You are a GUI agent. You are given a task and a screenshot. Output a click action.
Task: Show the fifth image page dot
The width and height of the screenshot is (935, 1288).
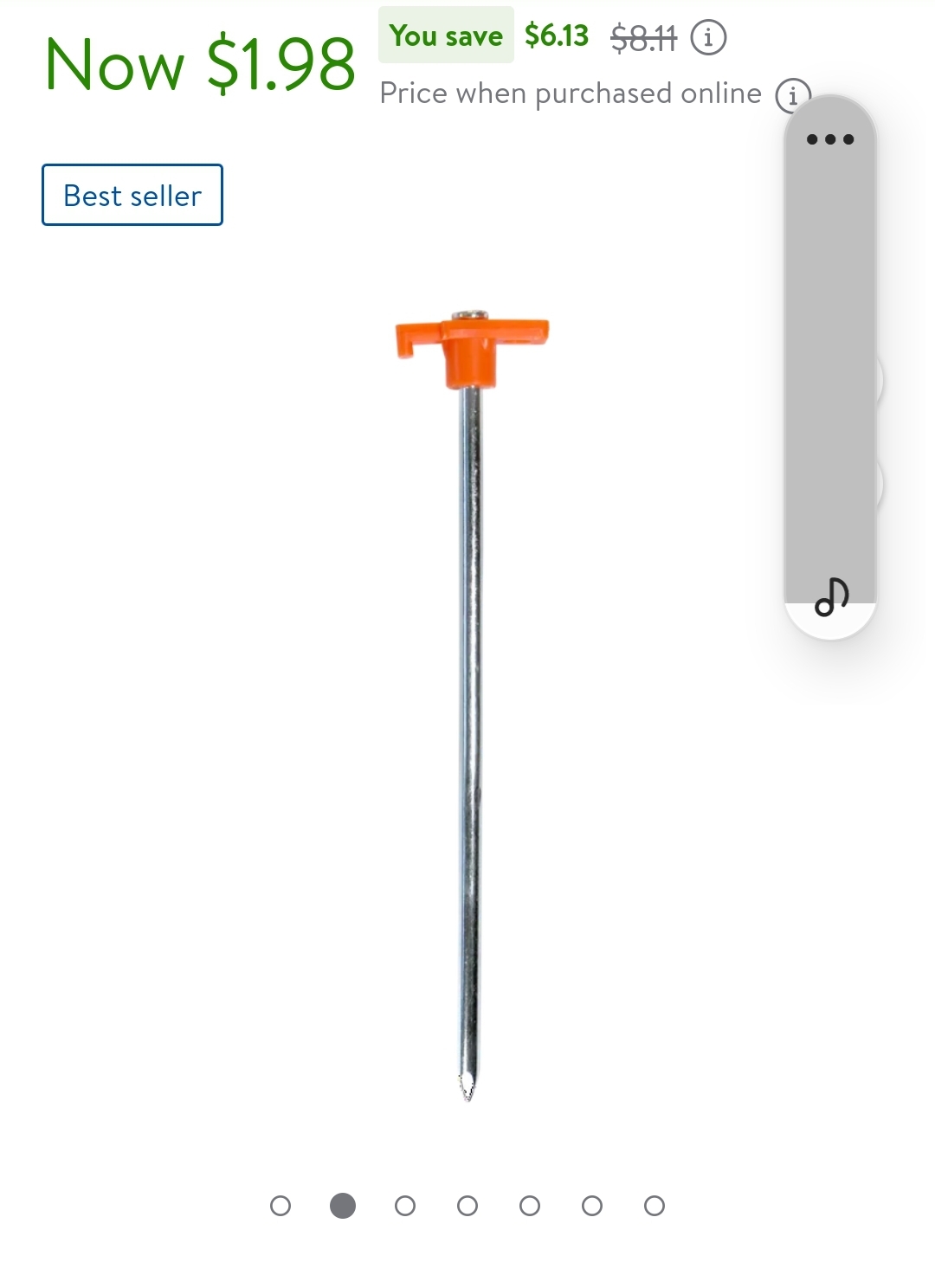(530, 1206)
